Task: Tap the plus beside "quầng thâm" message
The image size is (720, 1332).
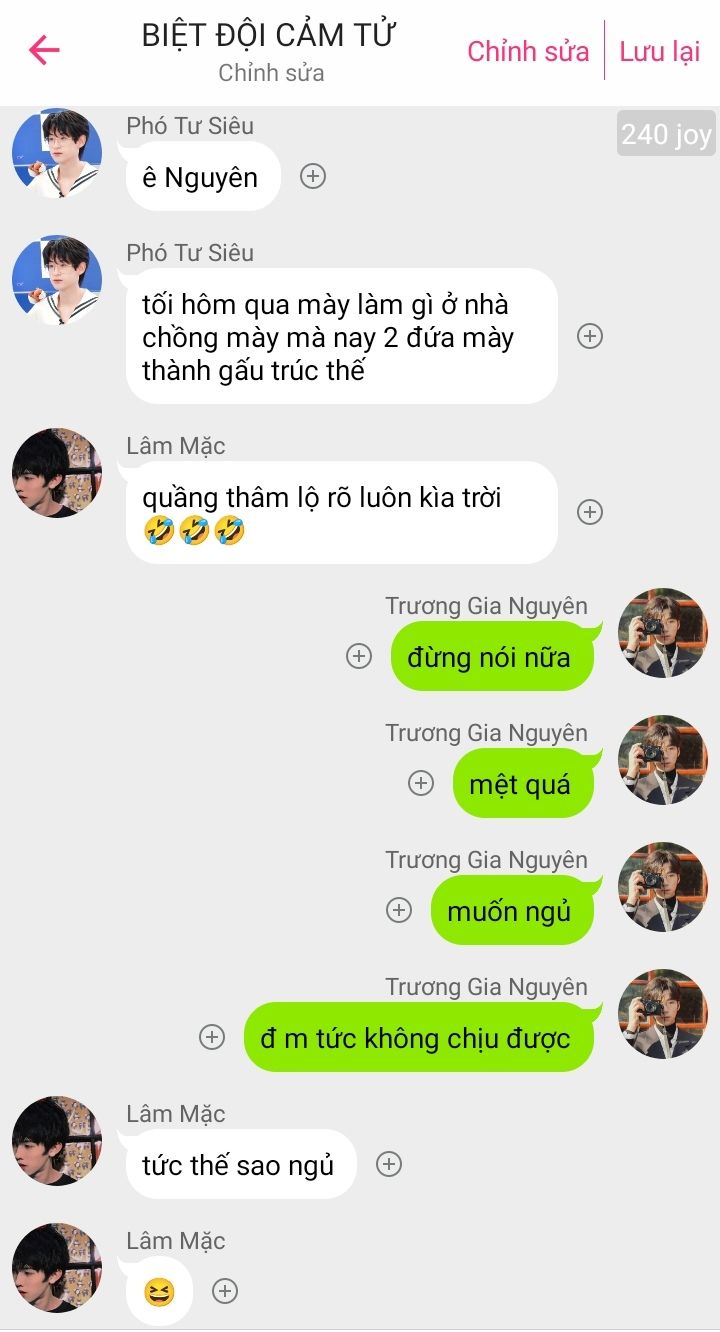Action: coord(590,512)
